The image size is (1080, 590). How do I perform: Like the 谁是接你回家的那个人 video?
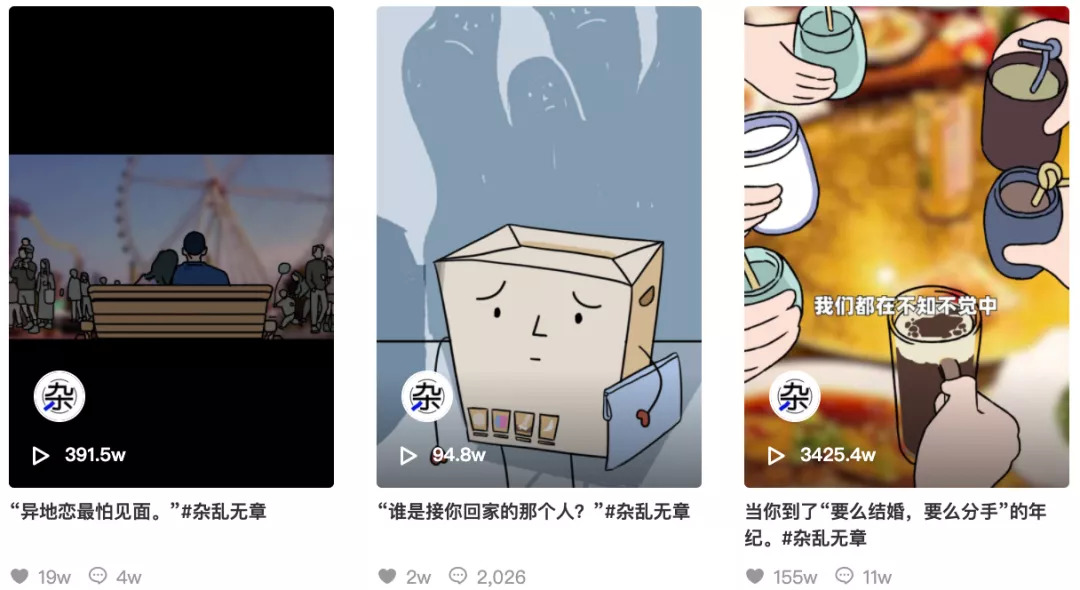click(x=388, y=576)
